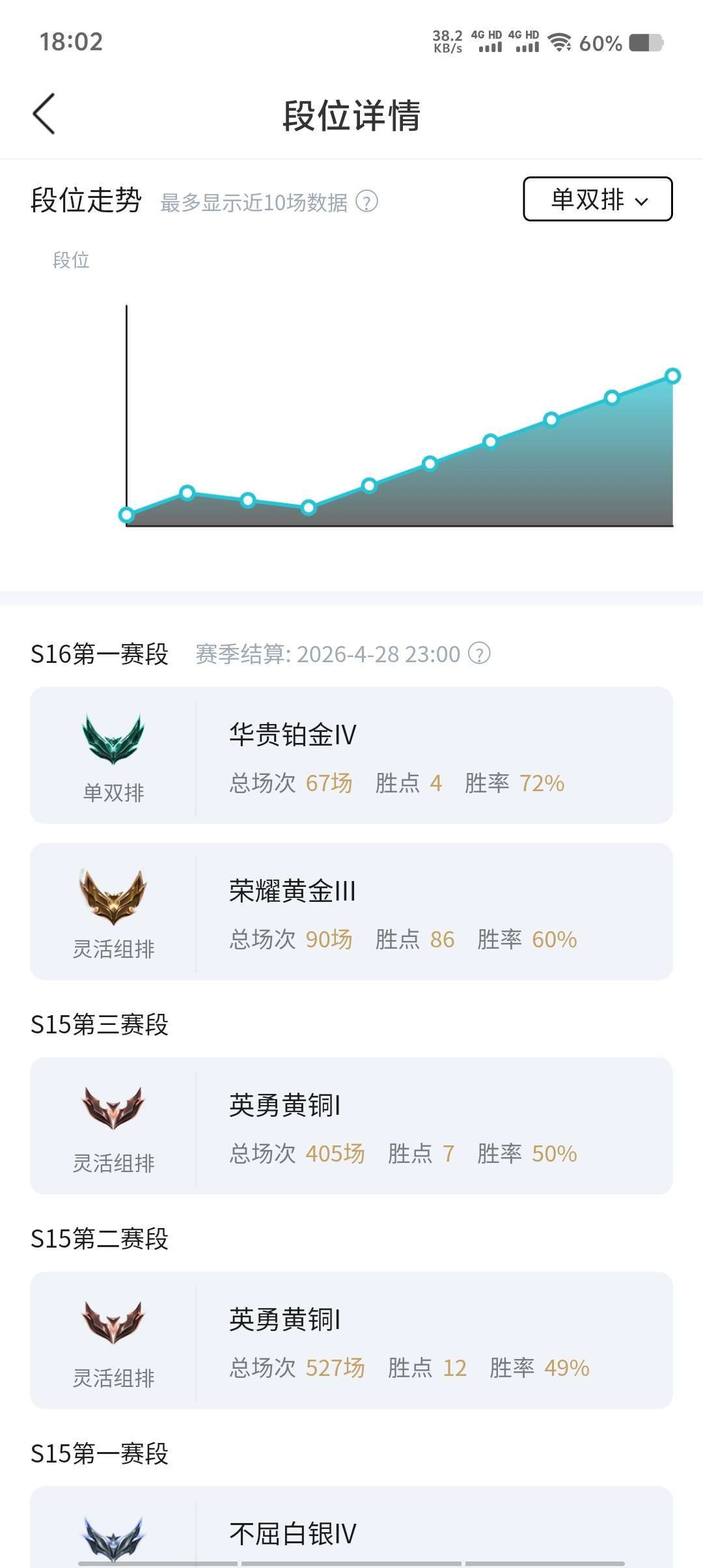Screen dimensions: 703x1568
Task: Open the S15第三赛段 英勇黄铜I card
Action: tap(351, 1126)
